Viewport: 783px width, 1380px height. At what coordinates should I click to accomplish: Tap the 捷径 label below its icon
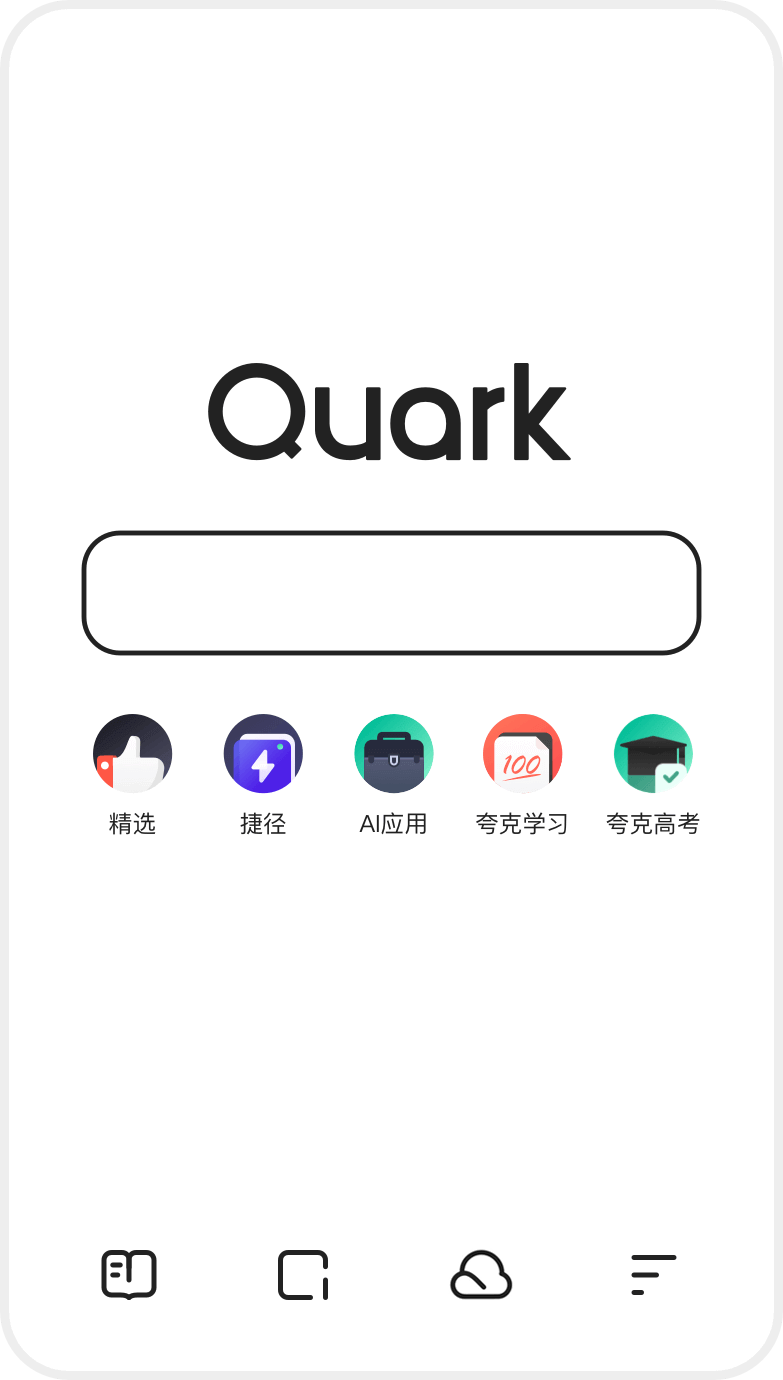coord(262,823)
